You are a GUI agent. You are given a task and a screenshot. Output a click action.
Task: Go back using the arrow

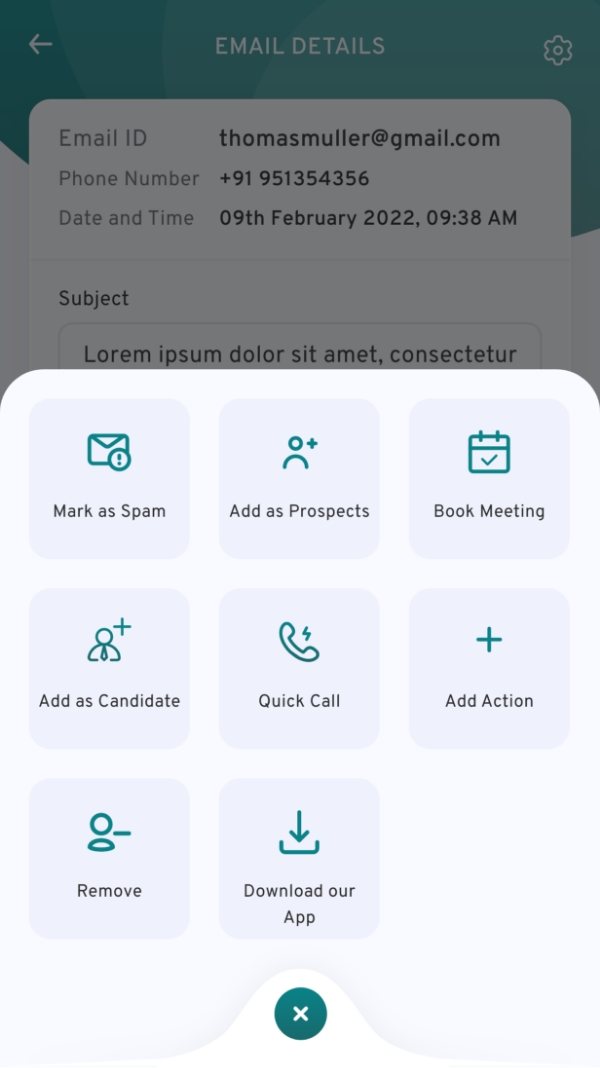[40, 45]
